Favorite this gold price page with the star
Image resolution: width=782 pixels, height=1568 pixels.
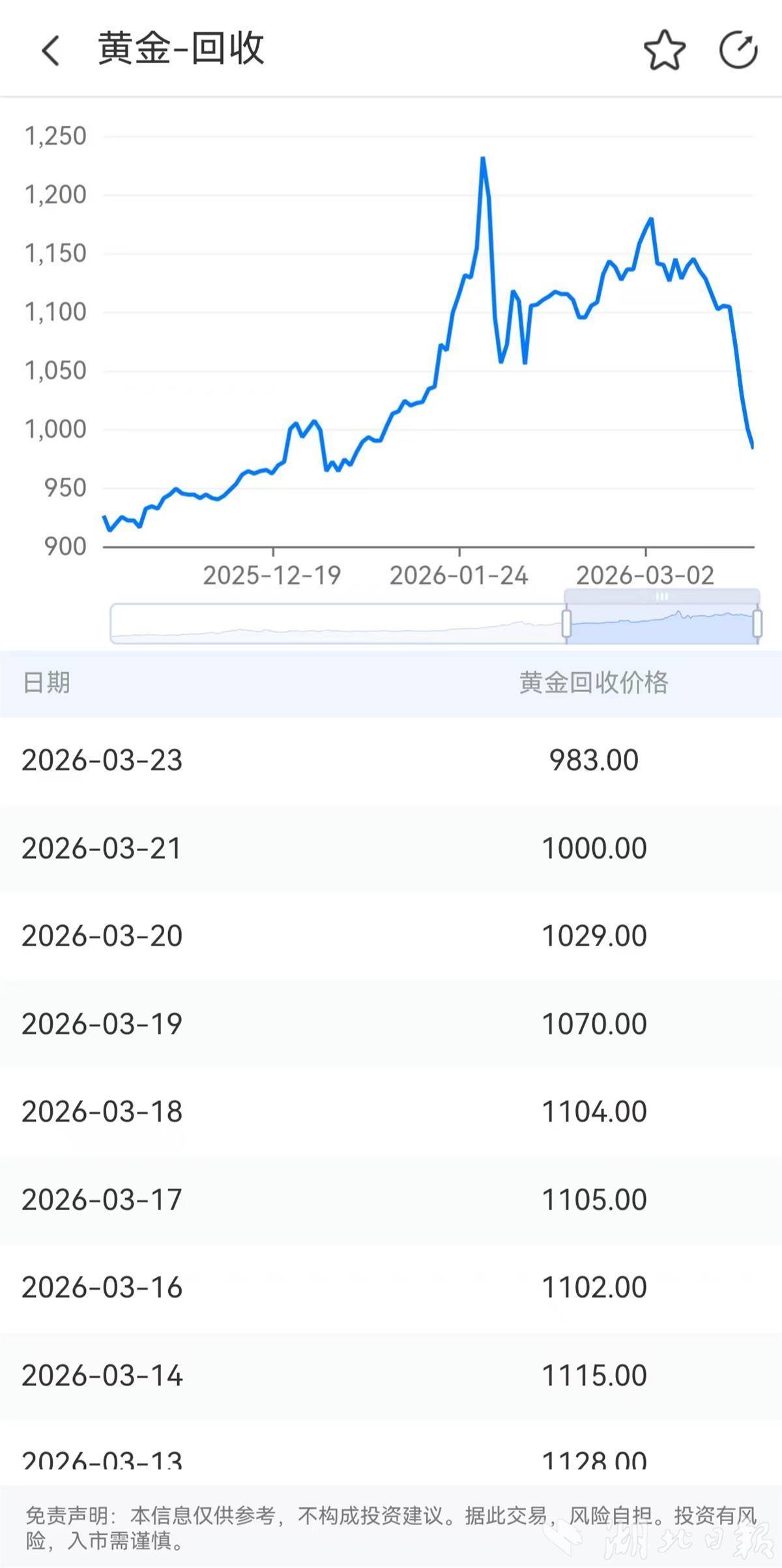664,50
